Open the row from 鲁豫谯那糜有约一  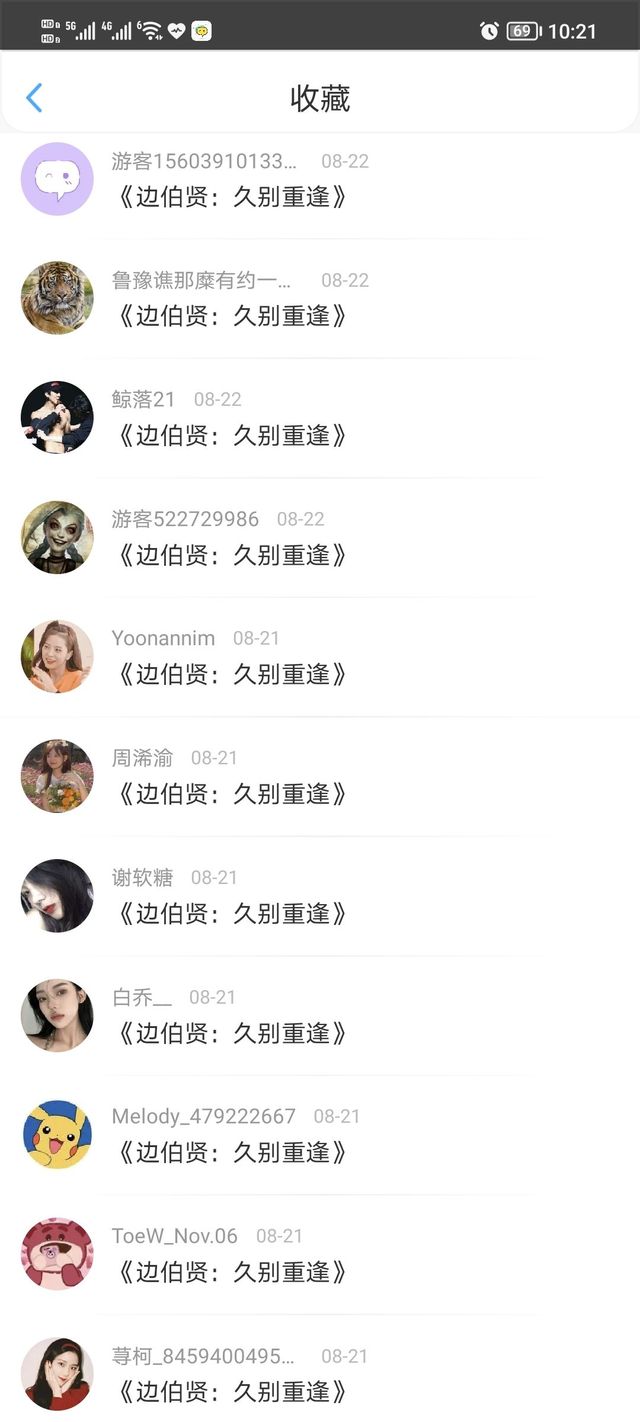pos(320,298)
